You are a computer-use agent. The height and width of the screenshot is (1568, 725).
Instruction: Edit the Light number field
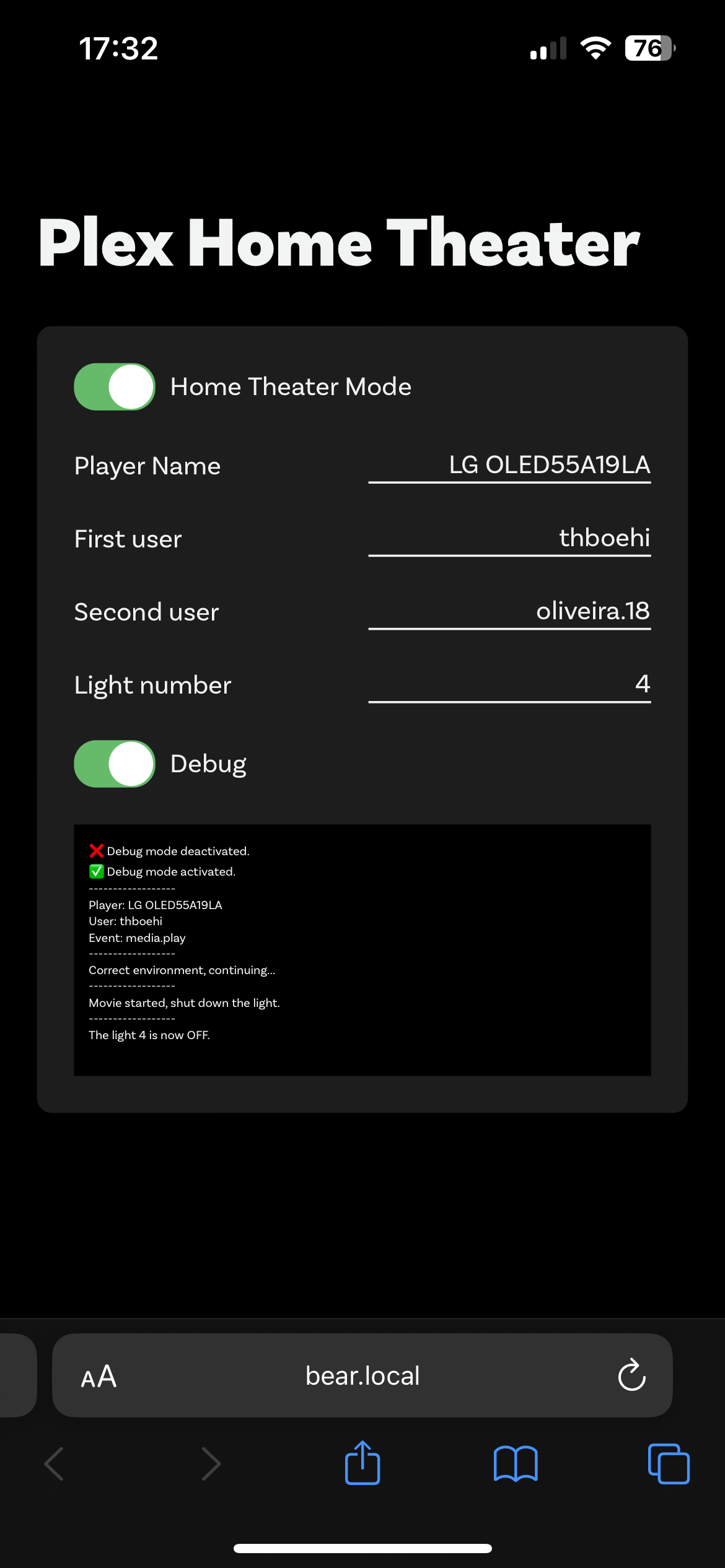pos(509,684)
